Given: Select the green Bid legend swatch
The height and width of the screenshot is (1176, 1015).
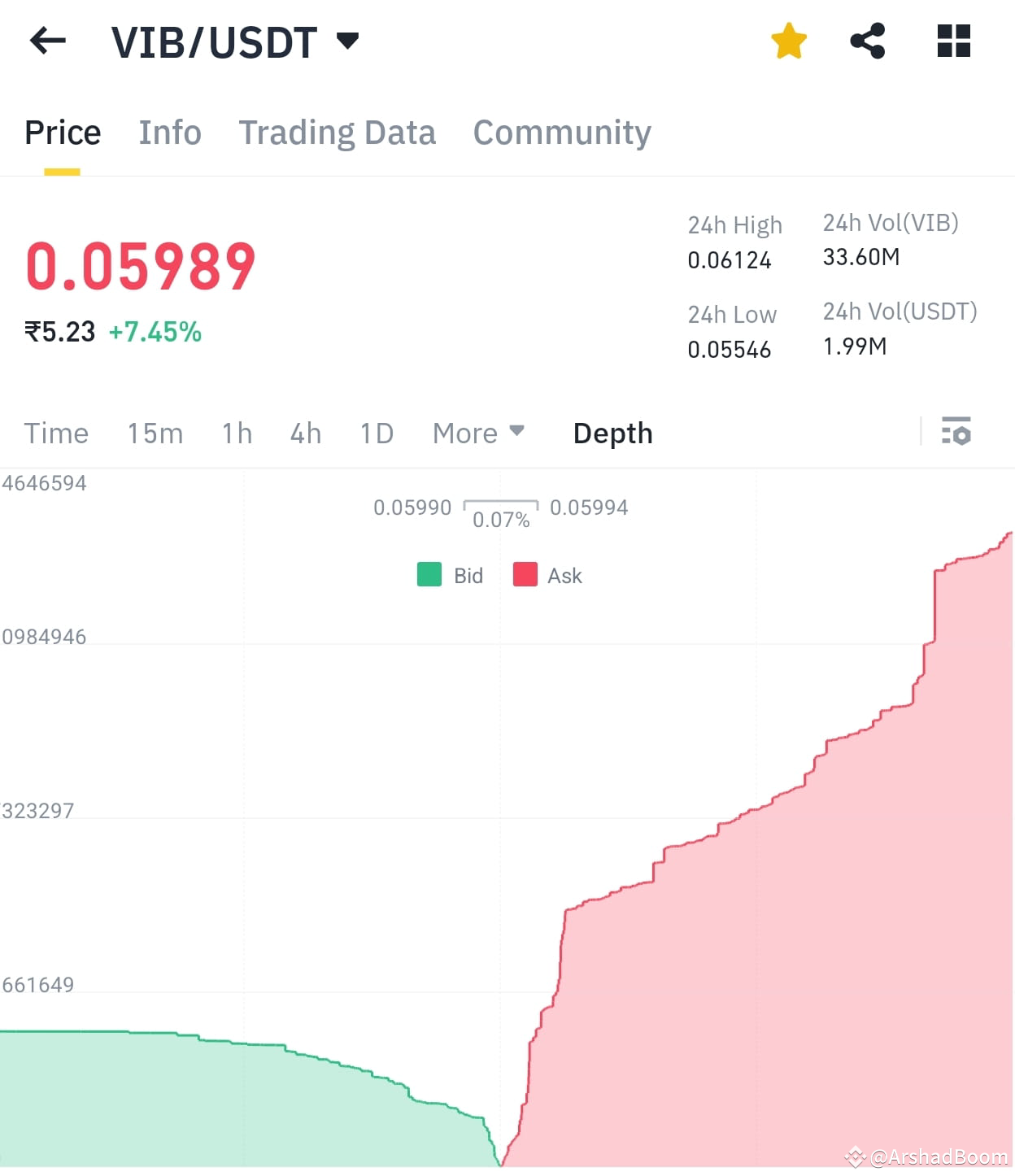Looking at the screenshot, I should pos(429,575).
